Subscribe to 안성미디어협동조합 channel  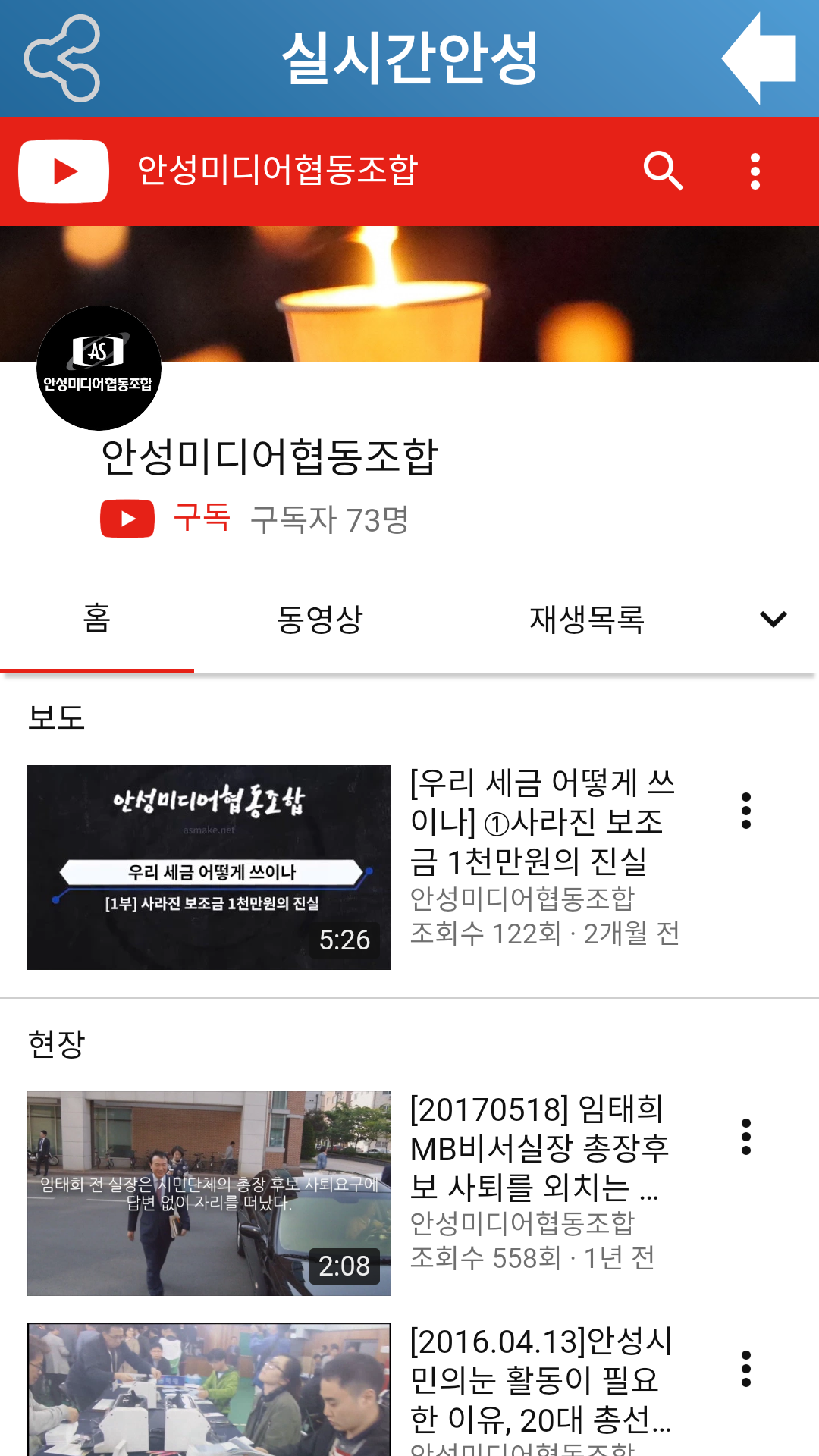pos(201,519)
